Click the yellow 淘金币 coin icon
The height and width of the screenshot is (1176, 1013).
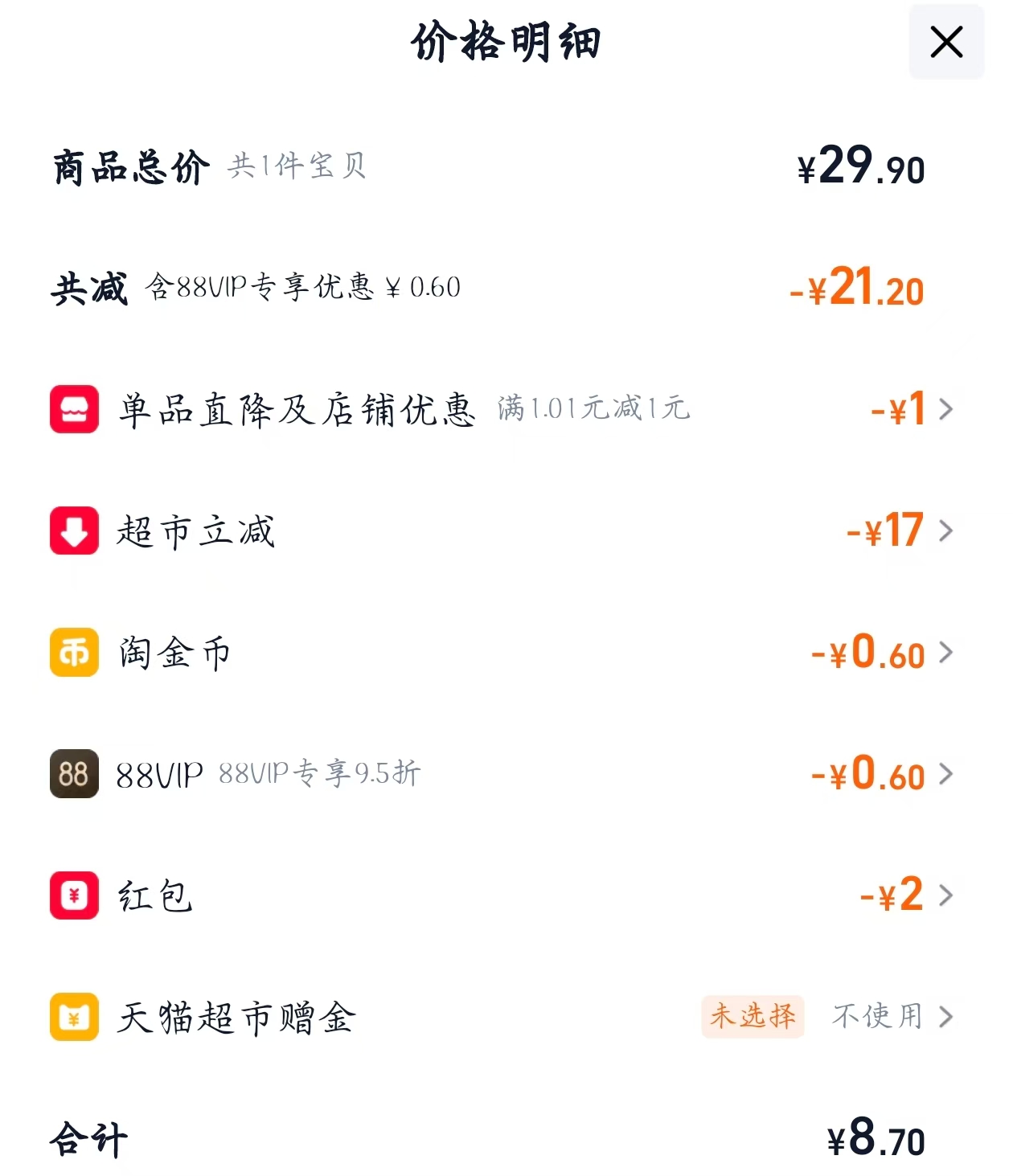point(74,653)
